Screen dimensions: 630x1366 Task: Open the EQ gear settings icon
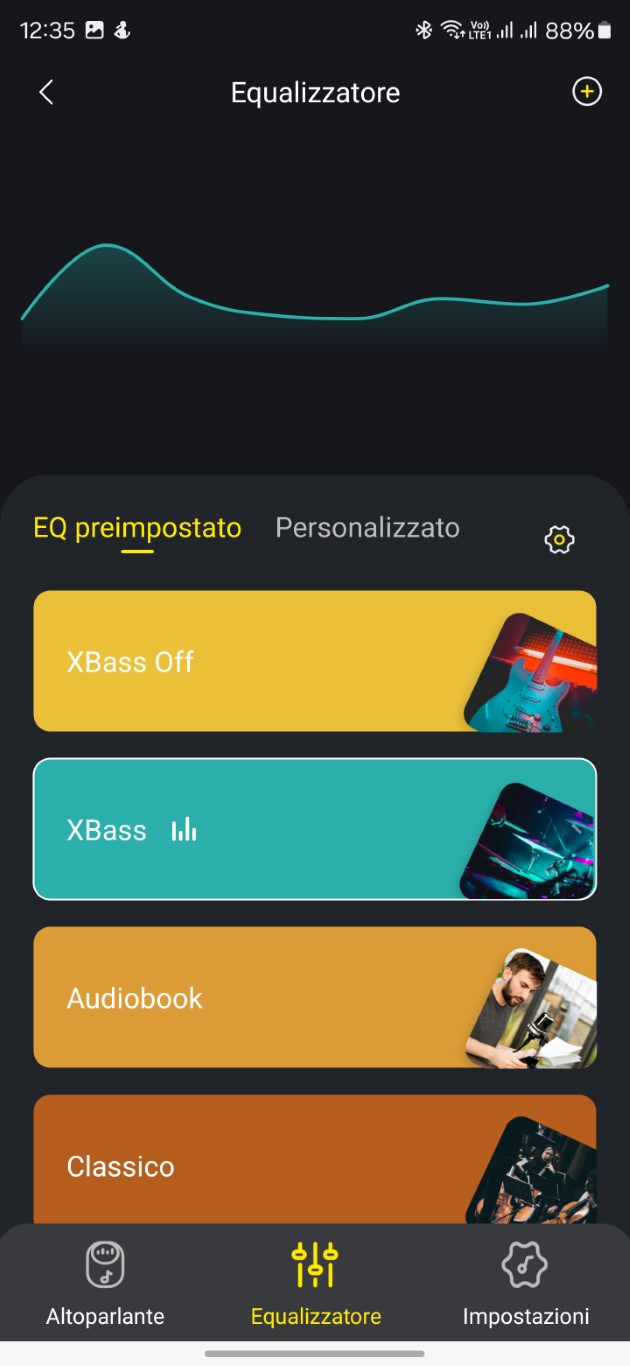(559, 540)
